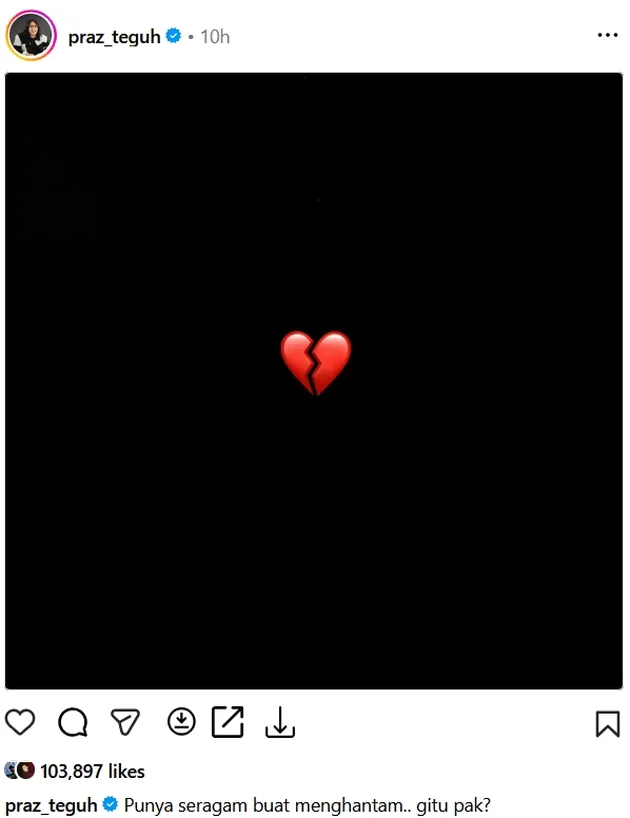This screenshot has height=818, width=630.
Task: Share the post via paper plane icon
Action: 125,722
